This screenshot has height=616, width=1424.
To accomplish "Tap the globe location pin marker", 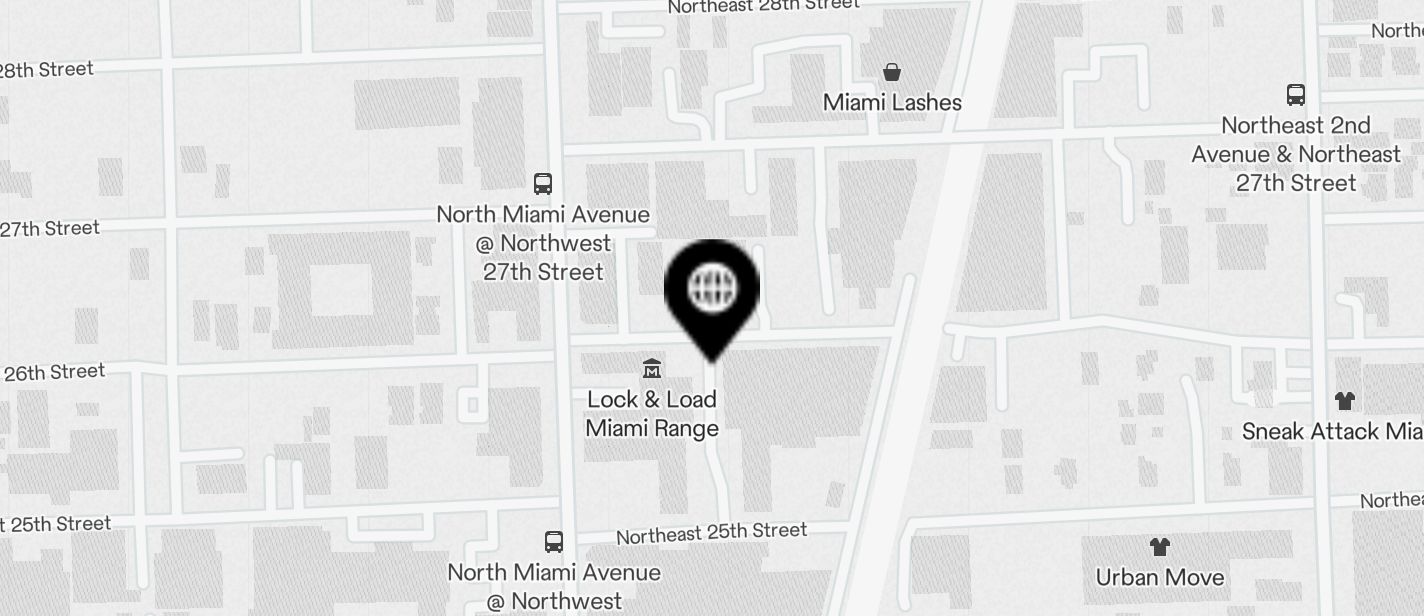I will point(712,290).
